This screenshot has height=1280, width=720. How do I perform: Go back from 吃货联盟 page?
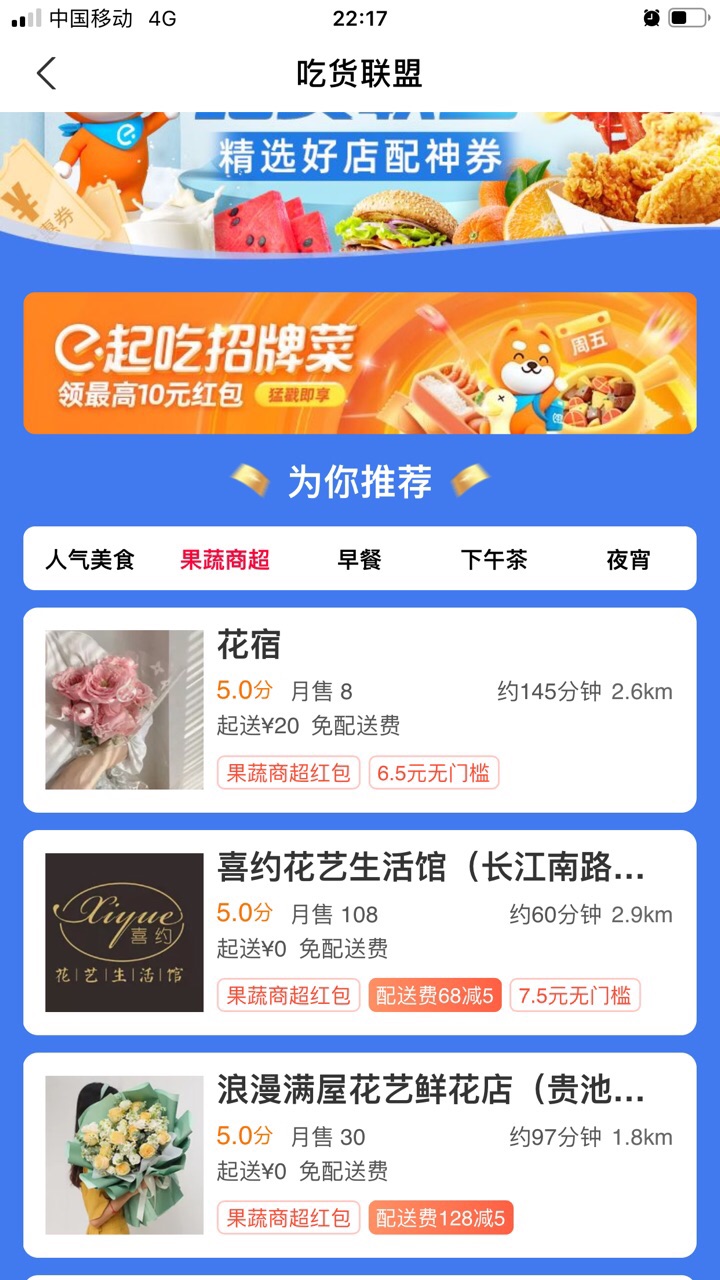pos(46,74)
